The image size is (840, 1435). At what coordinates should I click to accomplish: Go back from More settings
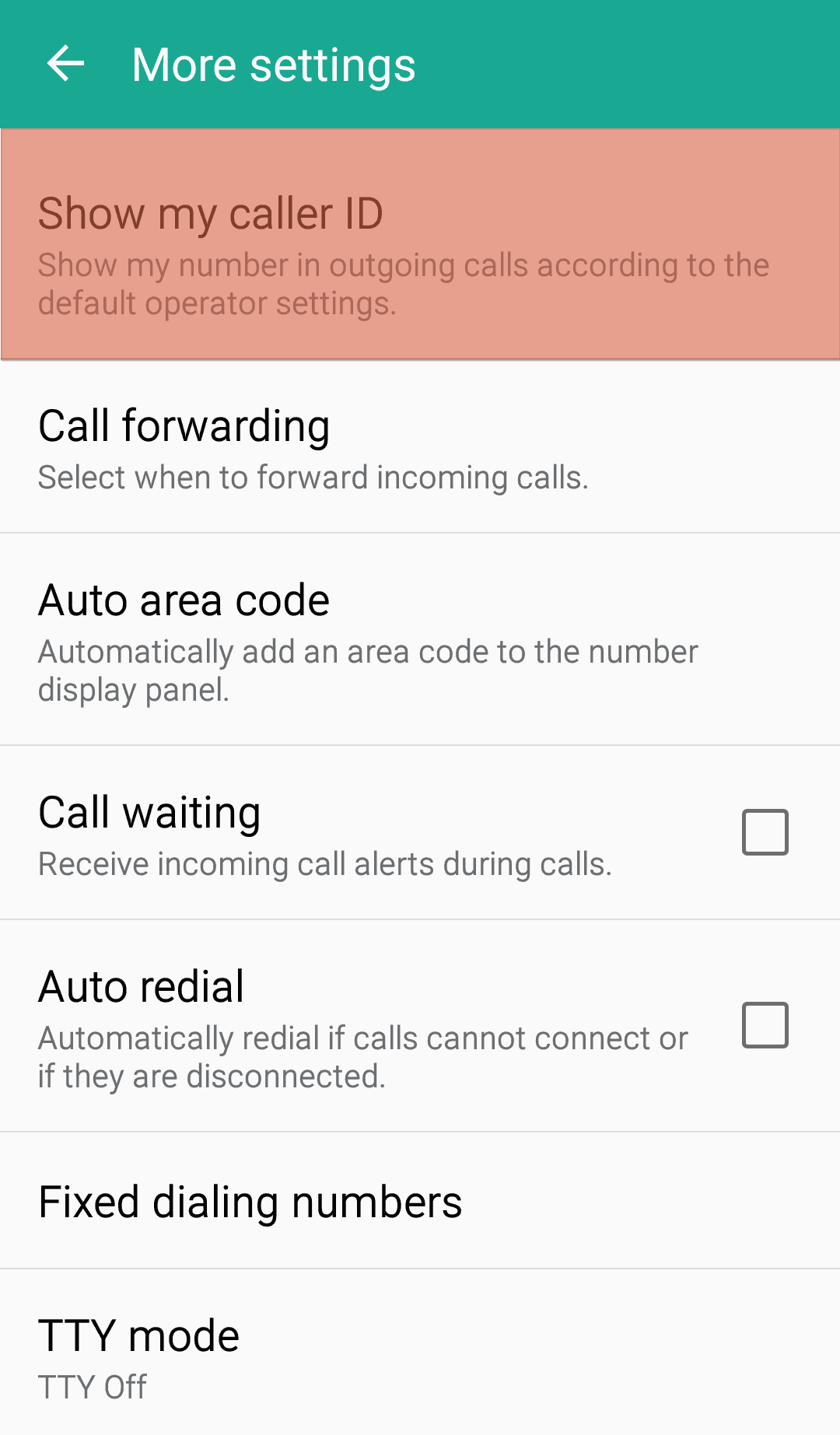click(65, 64)
